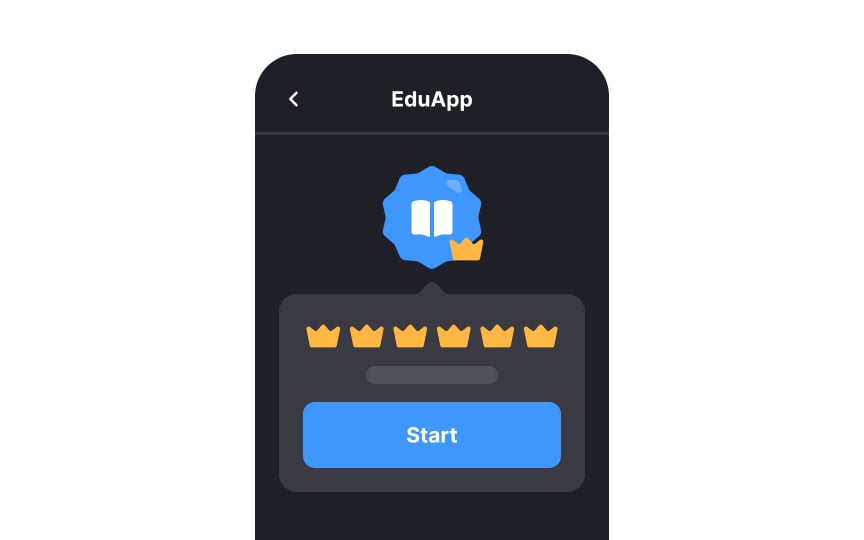Go back using the header arrow
This screenshot has height=540, width=864.
click(x=293, y=99)
